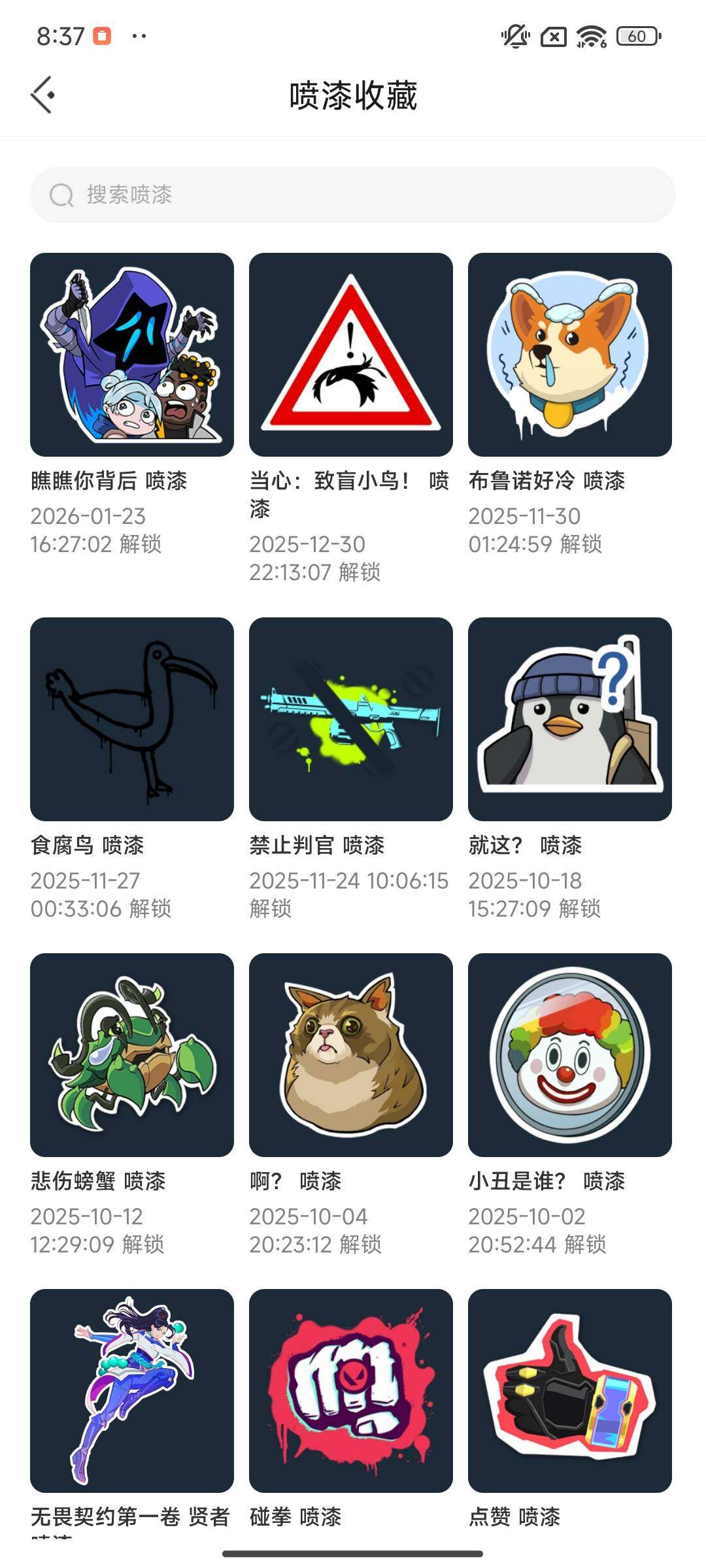Image resolution: width=706 pixels, height=1568 pixels.
Task: Tap the search magnifier icon
Action: point(61,195)
